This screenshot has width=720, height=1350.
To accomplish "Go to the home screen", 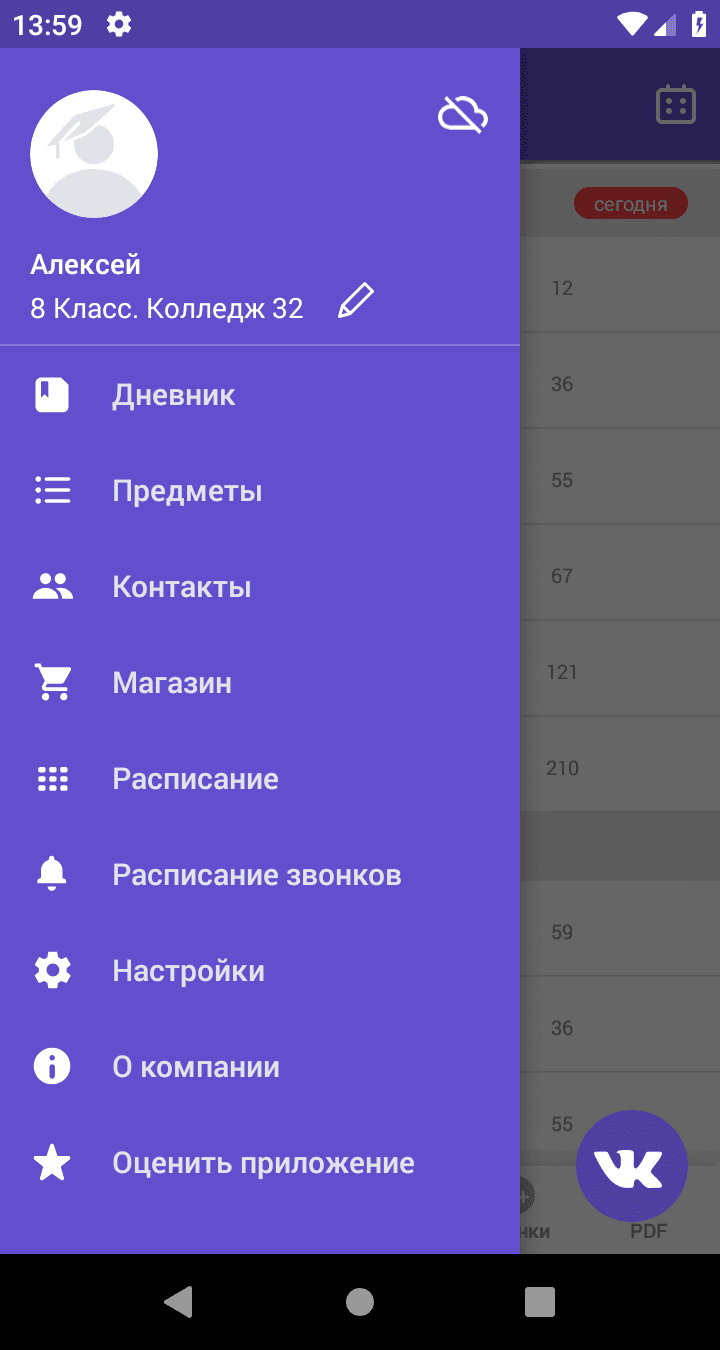I will 360,1301.
